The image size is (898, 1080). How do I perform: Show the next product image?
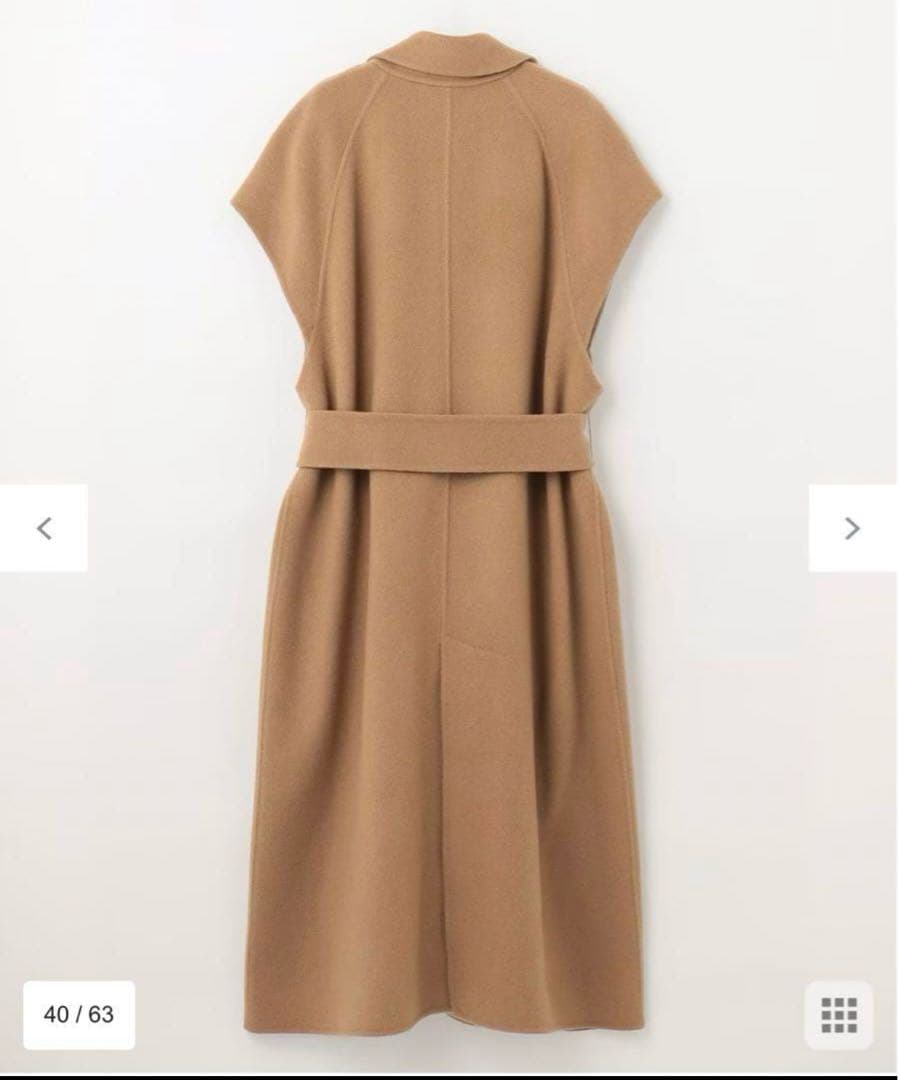point(852,528)
